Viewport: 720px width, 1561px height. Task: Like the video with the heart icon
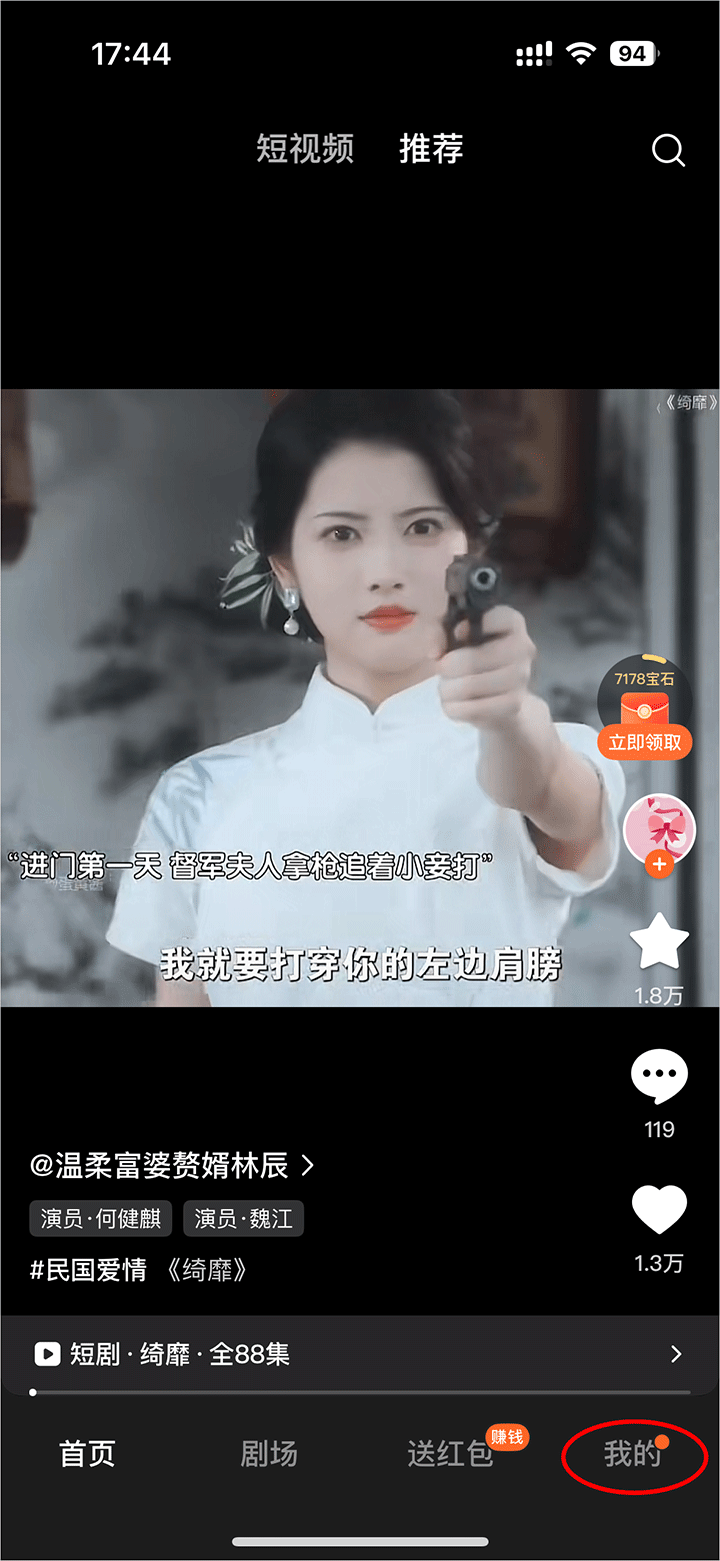click(x=659, y=1210)
